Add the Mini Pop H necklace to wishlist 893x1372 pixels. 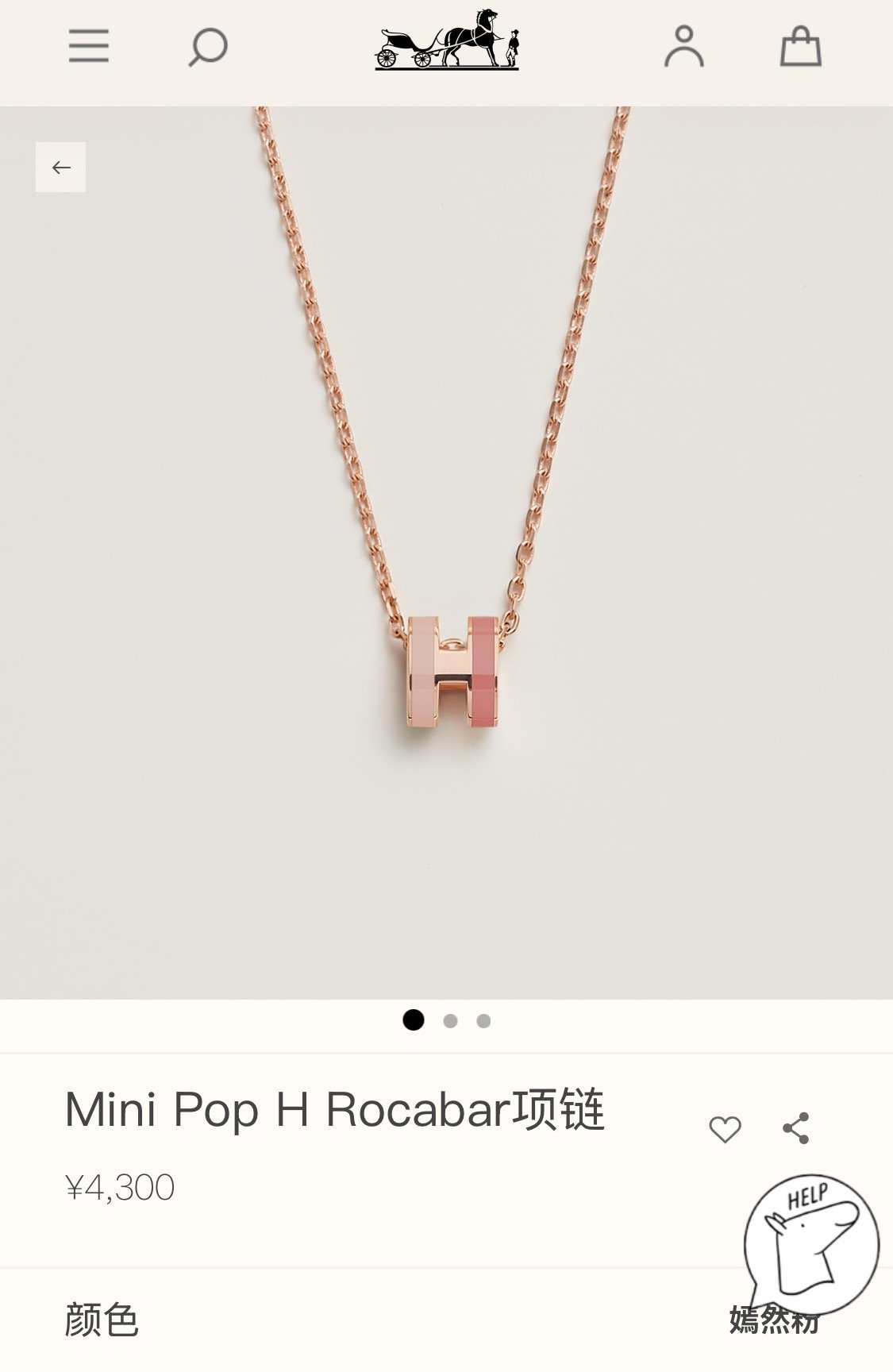[x=725, y=1128]
